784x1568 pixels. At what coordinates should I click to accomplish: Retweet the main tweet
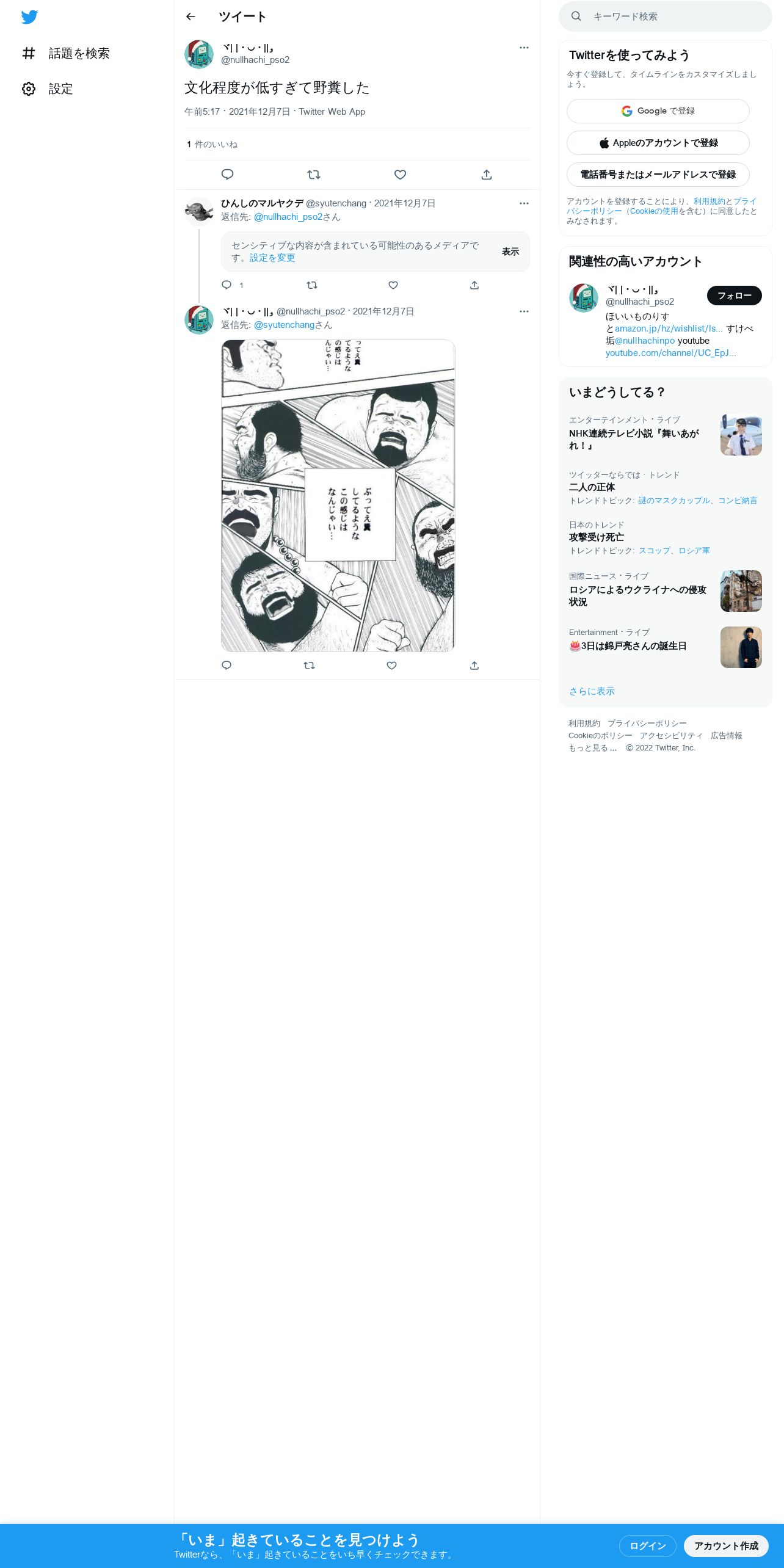pyautogui.click(x=314, y=175)
